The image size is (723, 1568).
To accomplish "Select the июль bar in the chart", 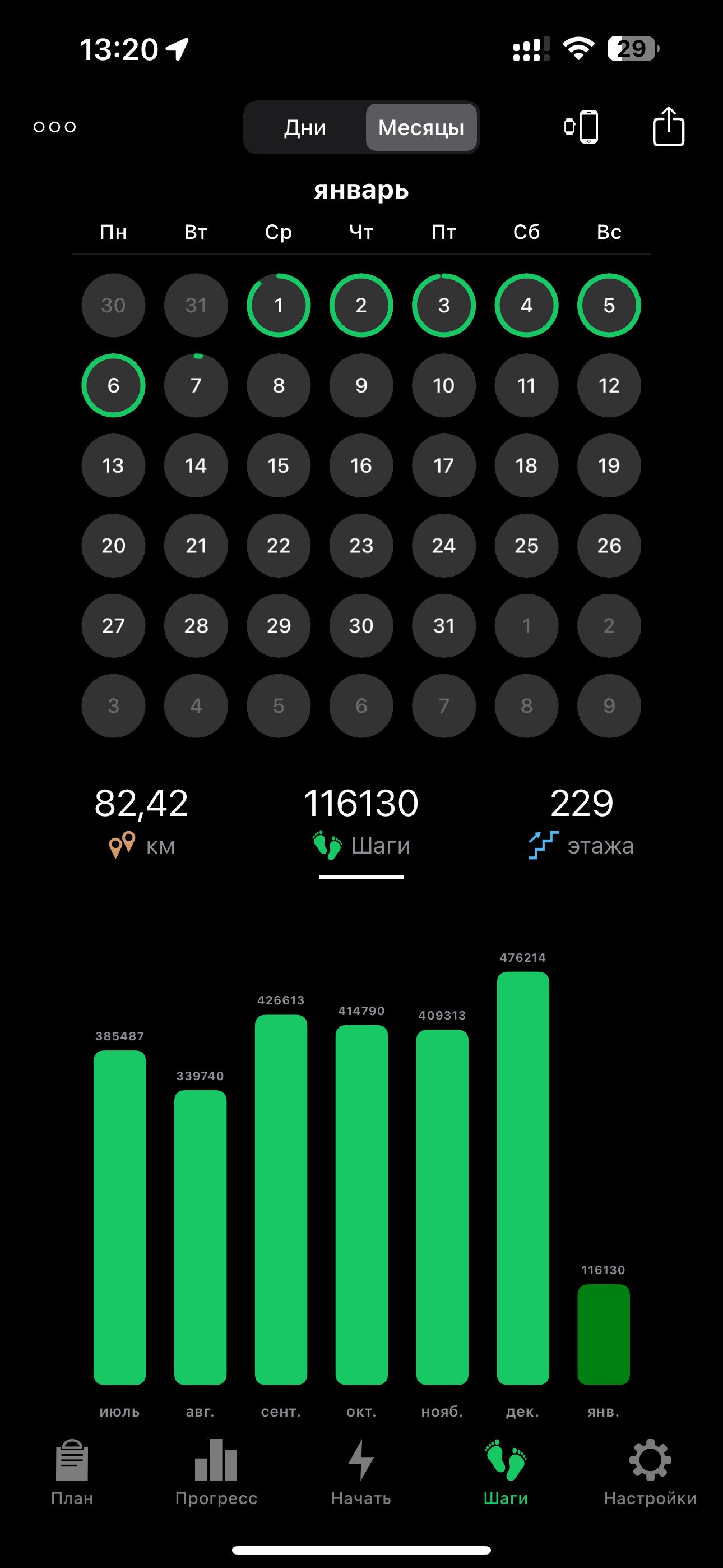I will [x=119, y=1217].
